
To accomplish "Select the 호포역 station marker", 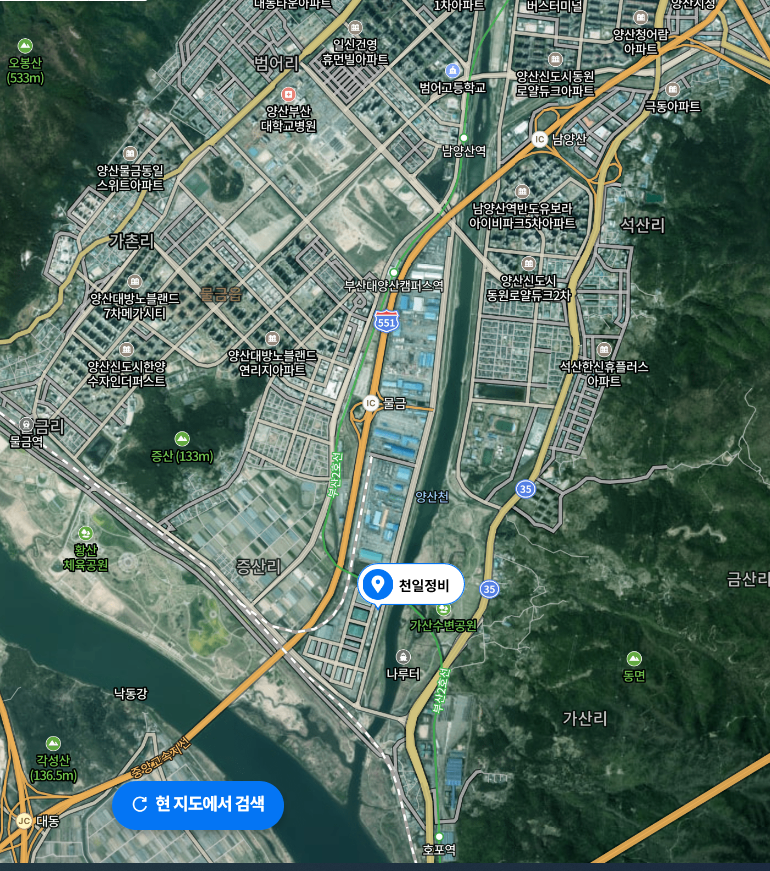I will 439,835.
